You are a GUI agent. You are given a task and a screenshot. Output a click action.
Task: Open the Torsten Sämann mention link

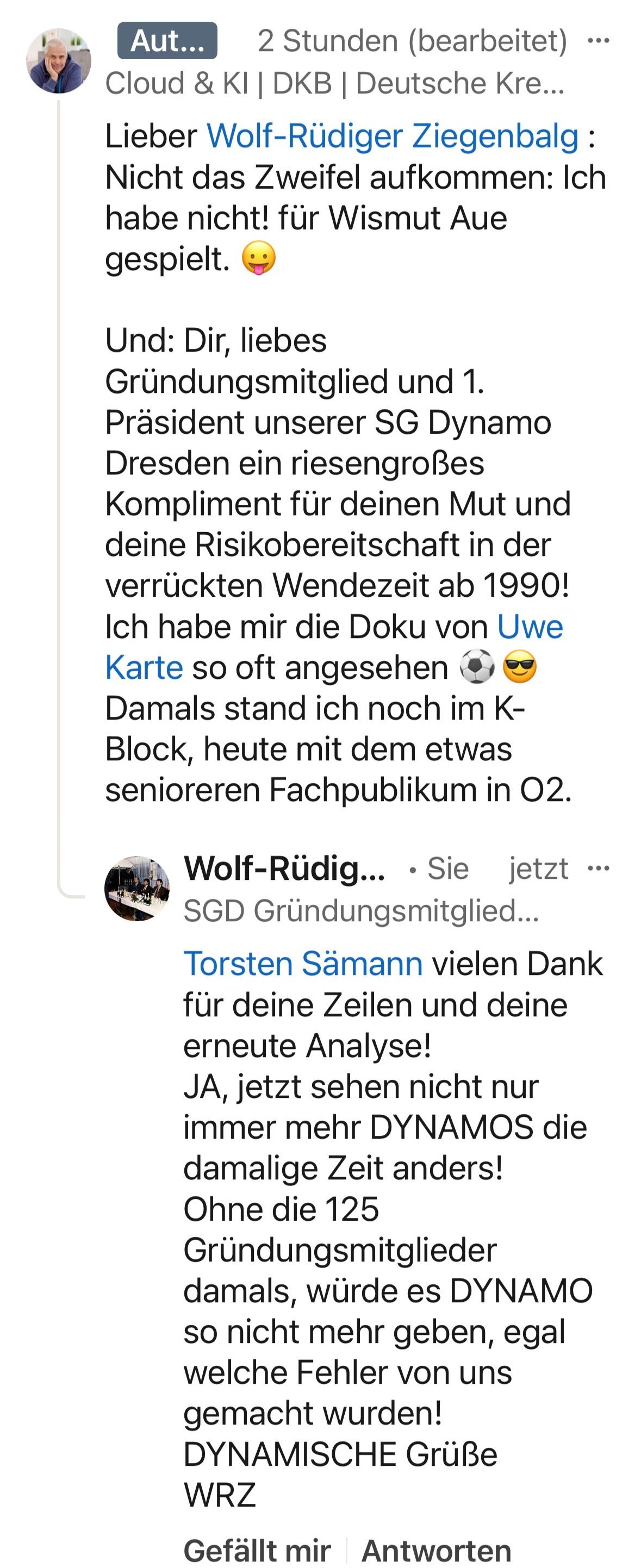click(302, 964)
